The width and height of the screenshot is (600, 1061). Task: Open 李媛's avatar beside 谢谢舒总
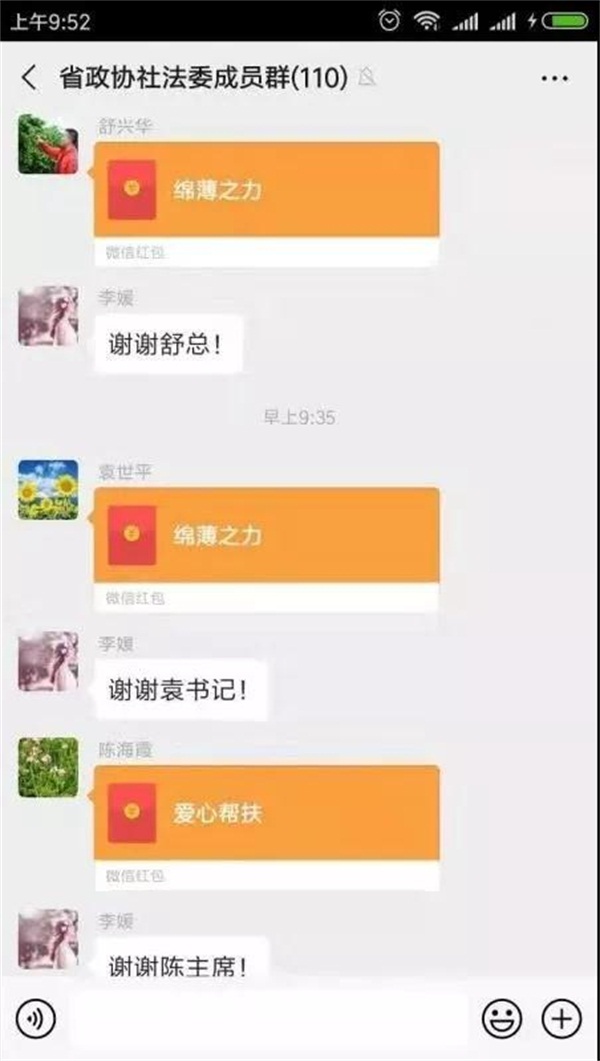click(x=48, y=316)
